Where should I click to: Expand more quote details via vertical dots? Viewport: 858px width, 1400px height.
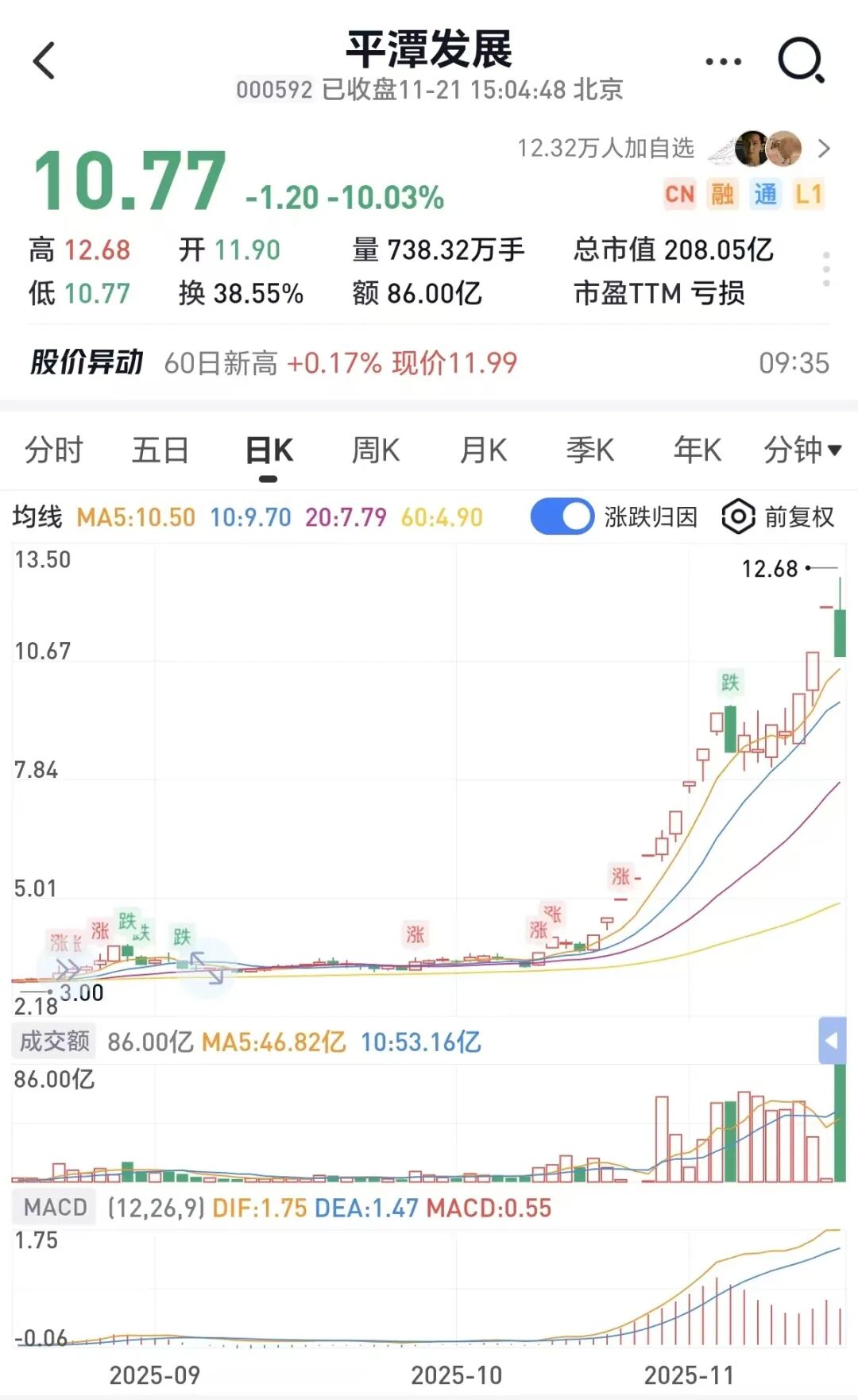tap(826, 269)
